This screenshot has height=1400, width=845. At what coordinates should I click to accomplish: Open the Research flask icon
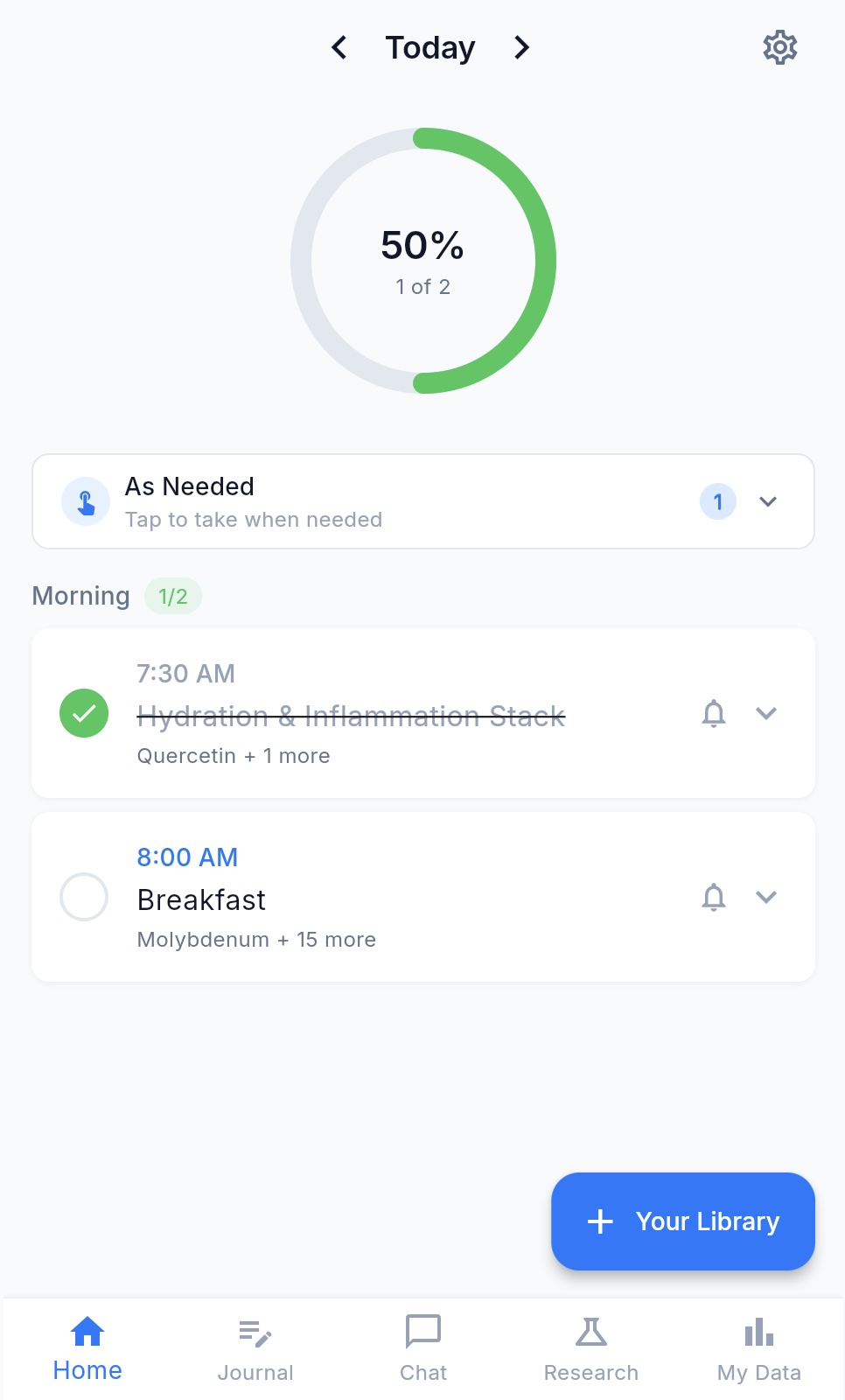[590, 1333]
